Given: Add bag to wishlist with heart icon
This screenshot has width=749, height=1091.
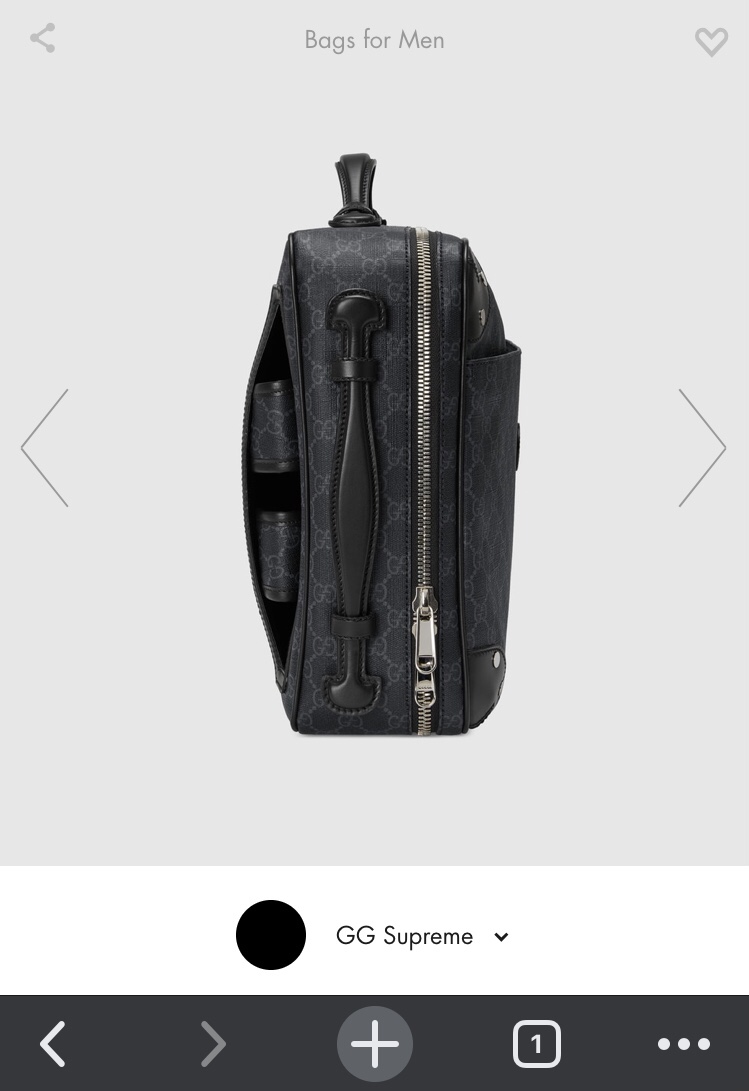Looking at the screenshot, I should 711,41.
